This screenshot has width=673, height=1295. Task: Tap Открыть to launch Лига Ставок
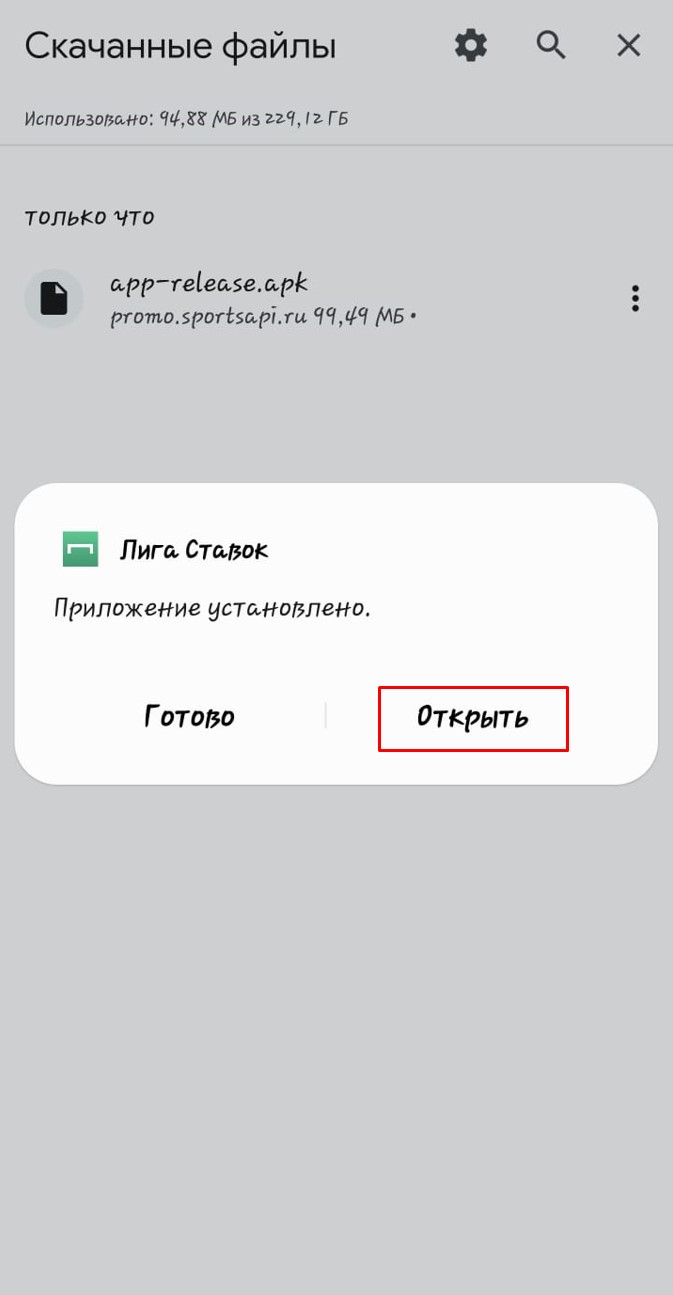[473, 718]
